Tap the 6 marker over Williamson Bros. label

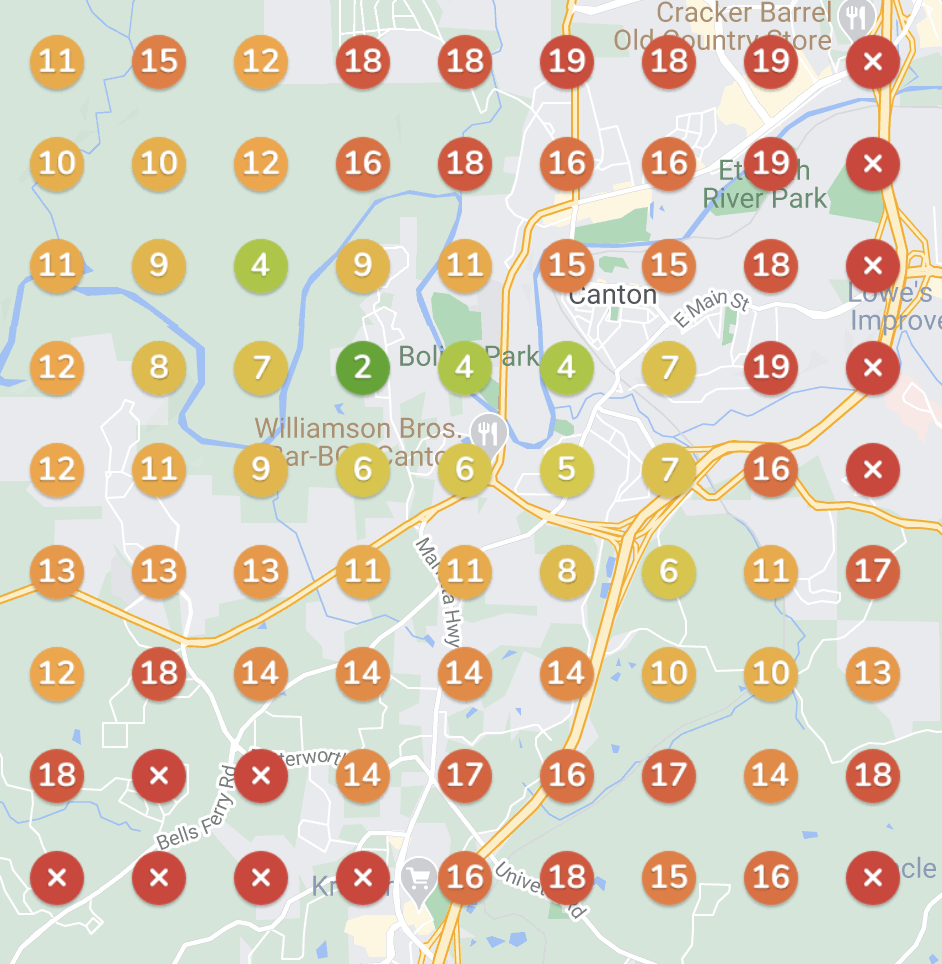coord(362,468)
